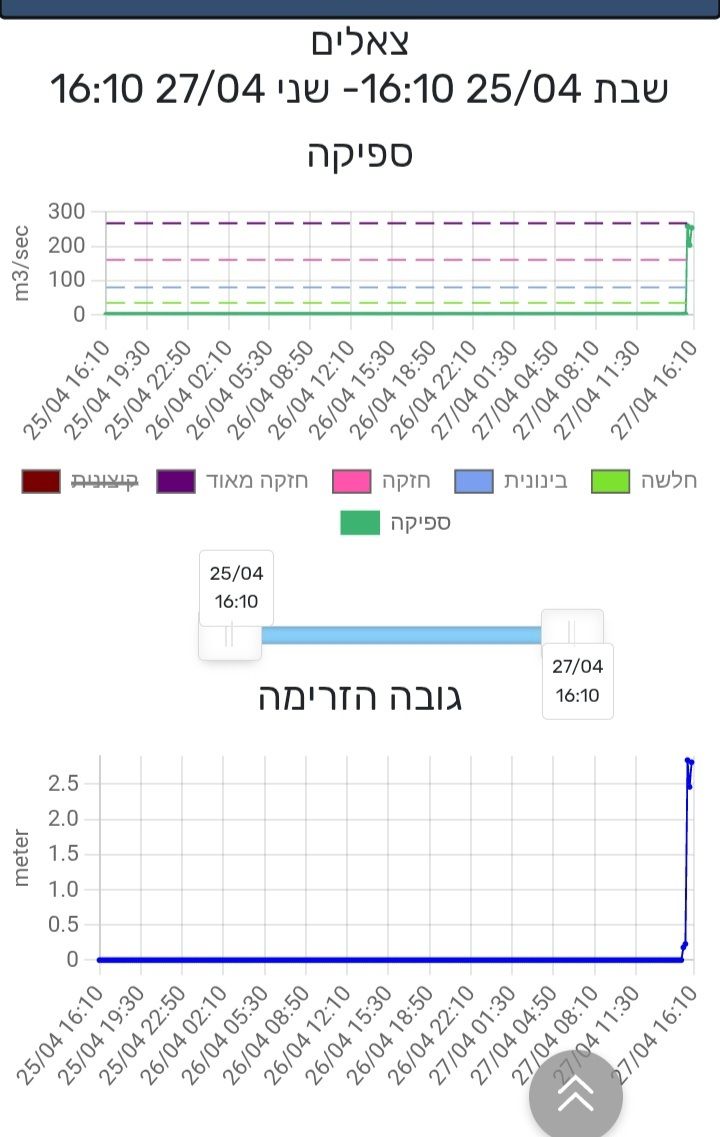Hide the בינונית threshold line
The image size is (720, 1137).
(474, 481)
